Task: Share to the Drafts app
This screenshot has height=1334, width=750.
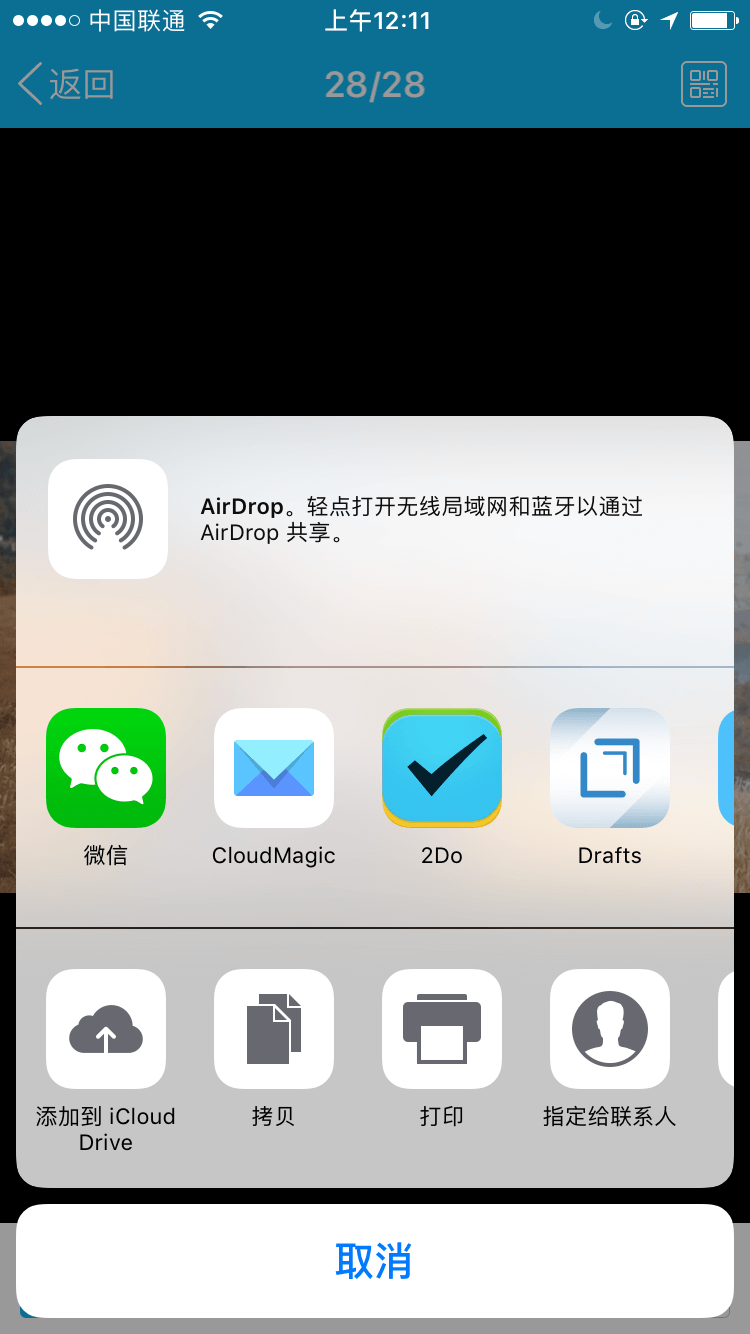Action: (610, 768)
